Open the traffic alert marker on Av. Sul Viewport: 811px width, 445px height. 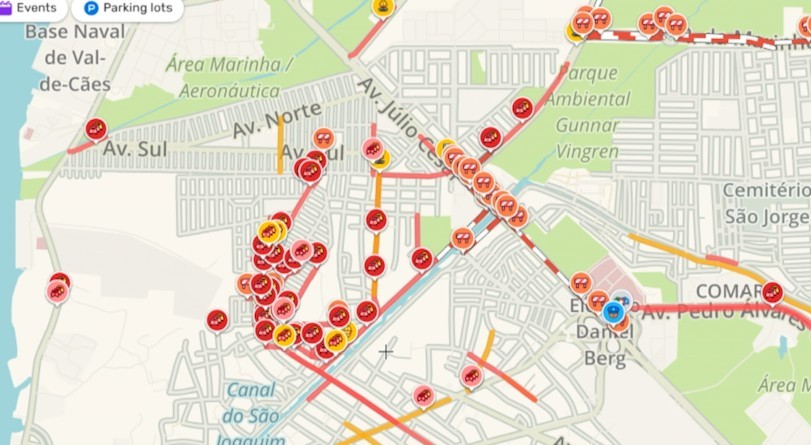(96, 129)
